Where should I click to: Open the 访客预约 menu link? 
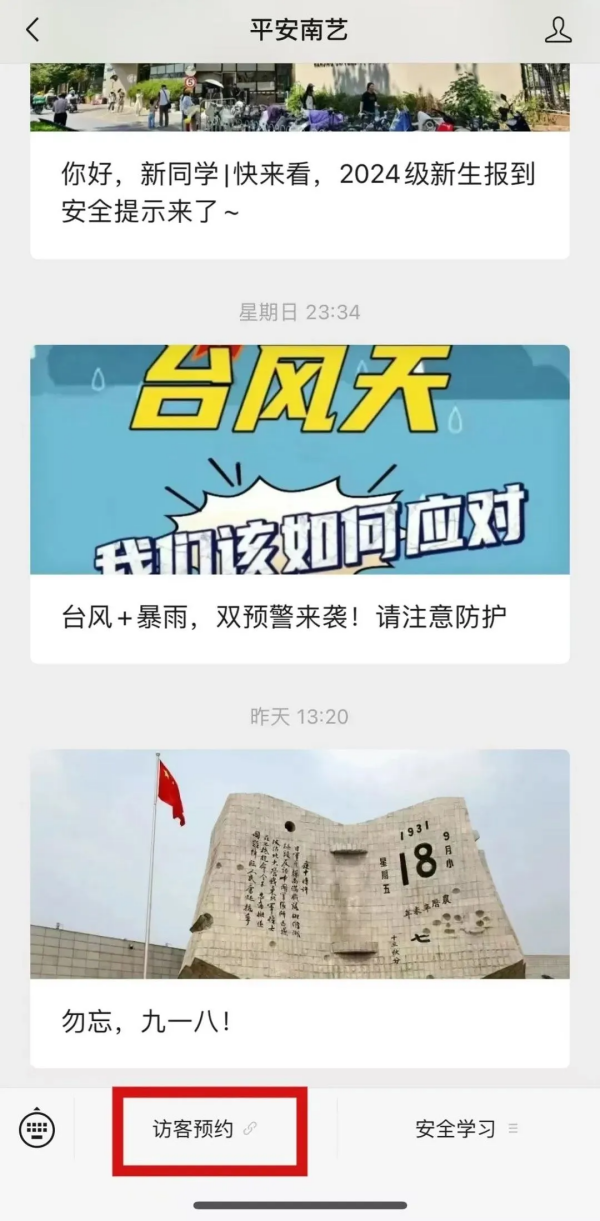click(205, 1130)
